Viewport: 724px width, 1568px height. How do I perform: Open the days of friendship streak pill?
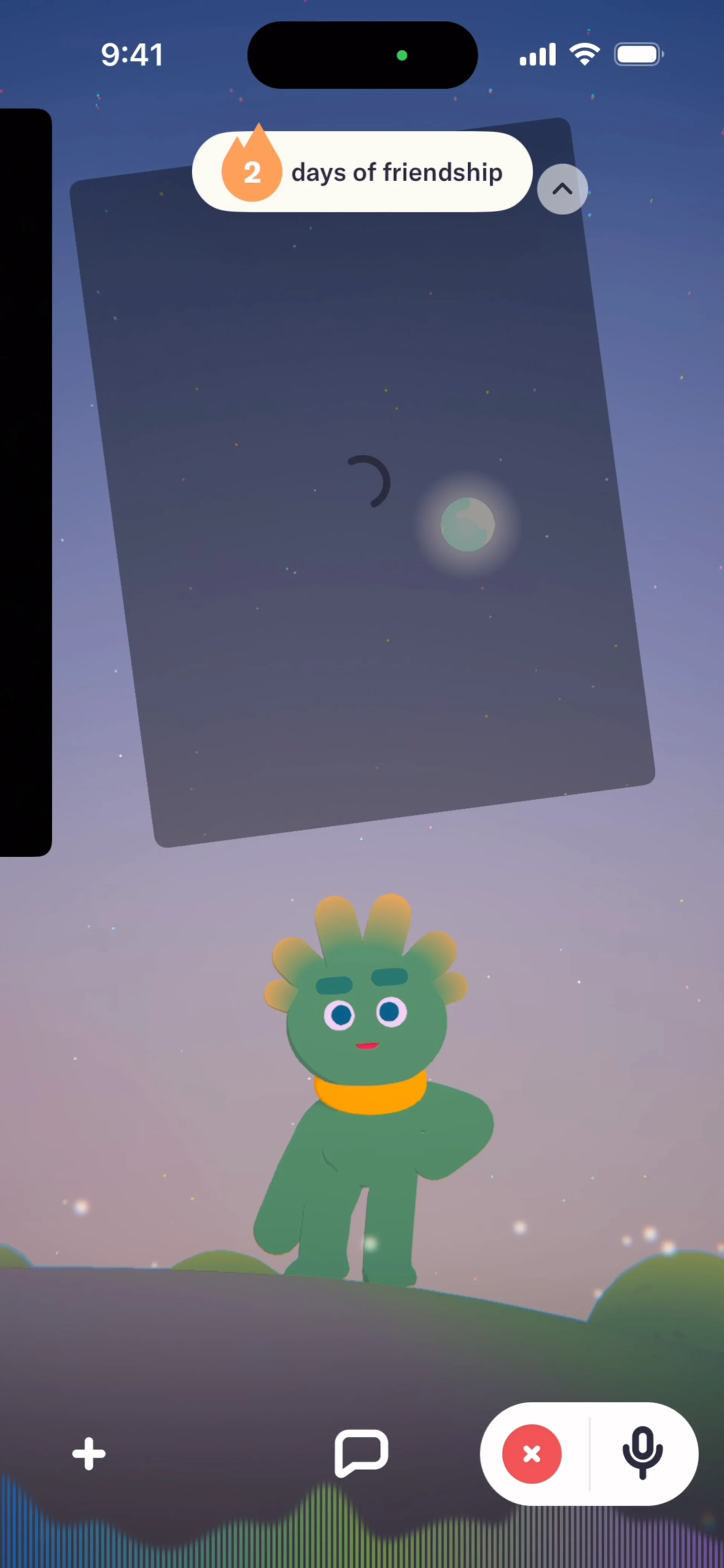coord(362,172)
